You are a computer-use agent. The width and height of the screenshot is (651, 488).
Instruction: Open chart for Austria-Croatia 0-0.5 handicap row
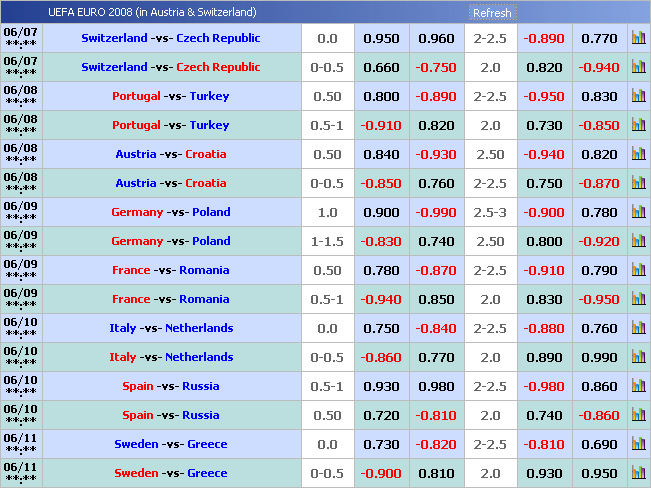tap(638, 183)
